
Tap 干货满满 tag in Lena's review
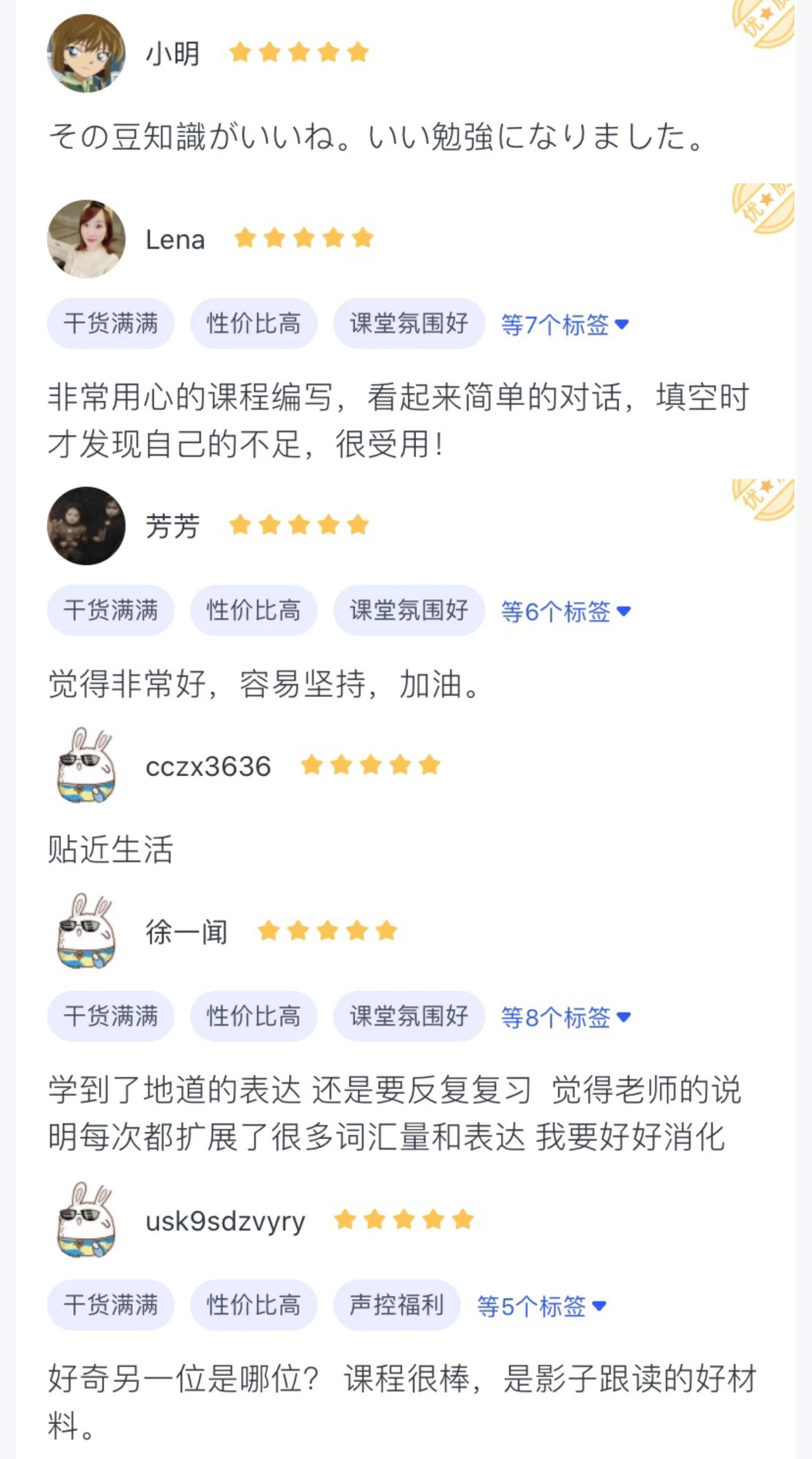click(x=110, y=324)
